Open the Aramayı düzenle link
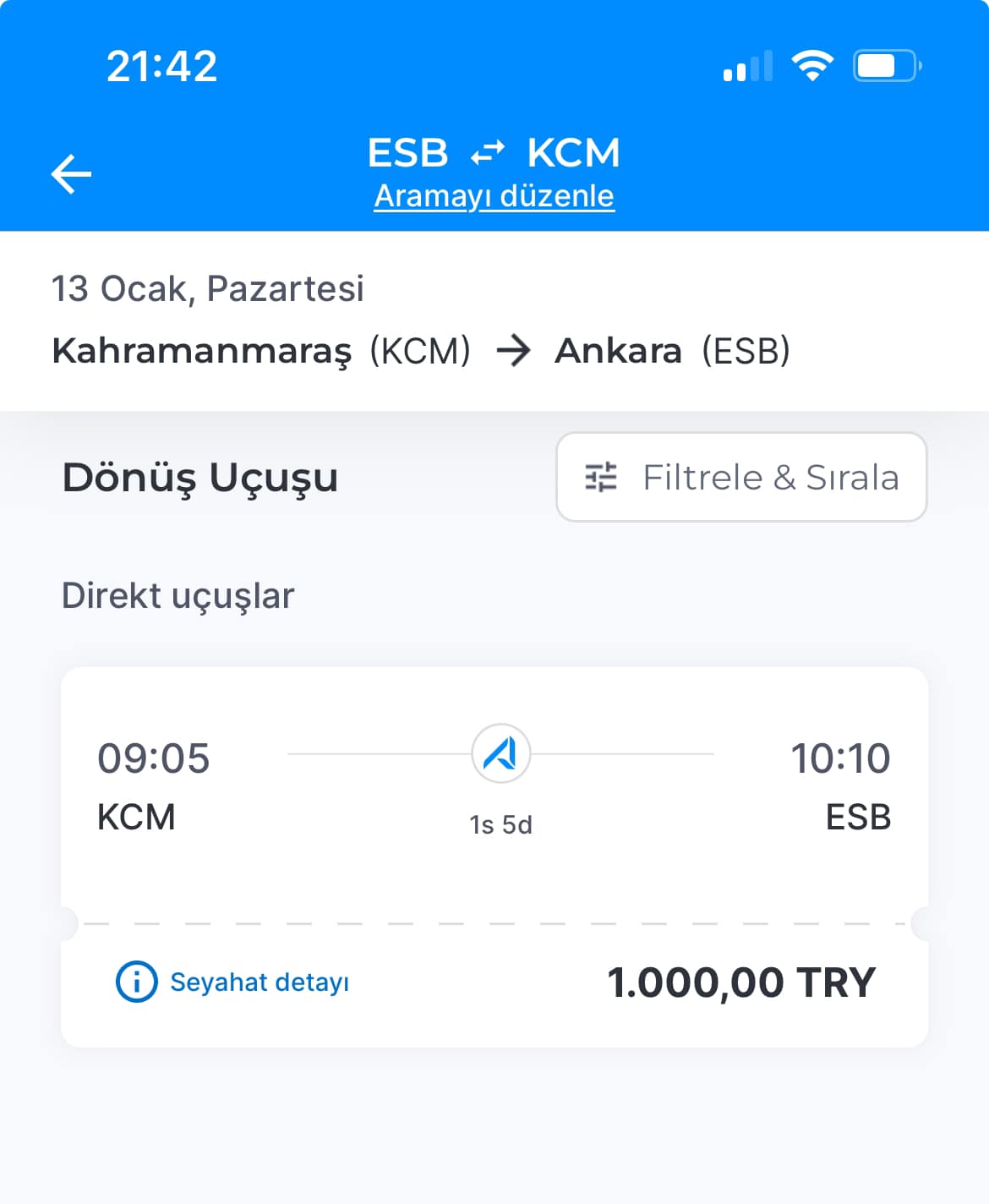The width and height of the screenshot is (989, 1204). coord(494,196)
